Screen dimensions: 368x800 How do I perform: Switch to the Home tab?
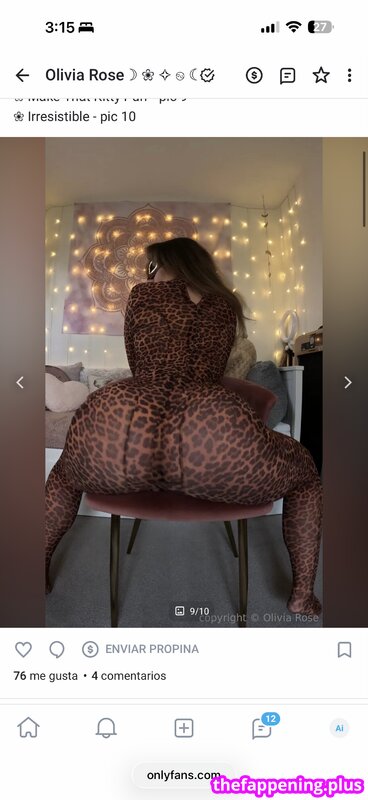[29, 728]
